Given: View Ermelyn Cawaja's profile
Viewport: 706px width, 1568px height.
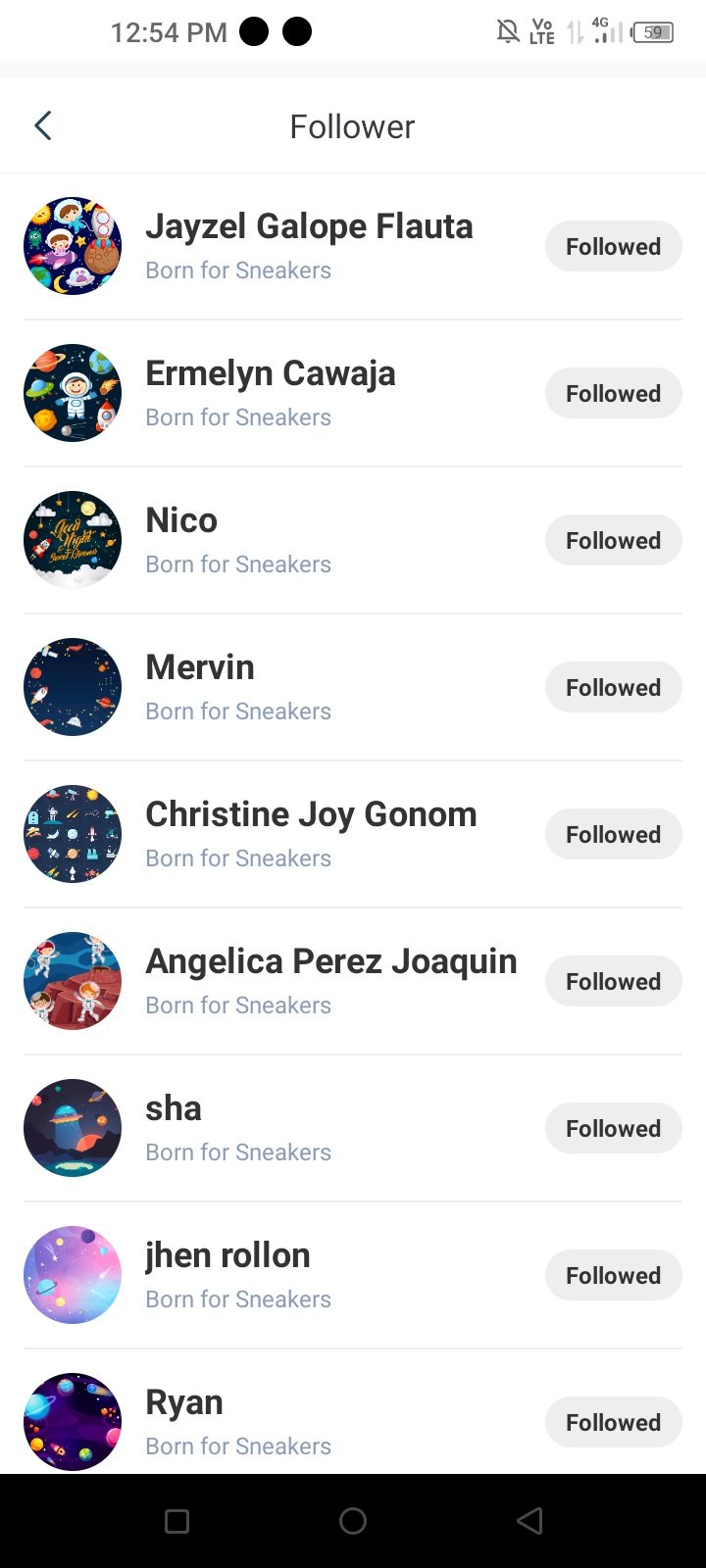Looking at the screenshot, I should 270,374.
